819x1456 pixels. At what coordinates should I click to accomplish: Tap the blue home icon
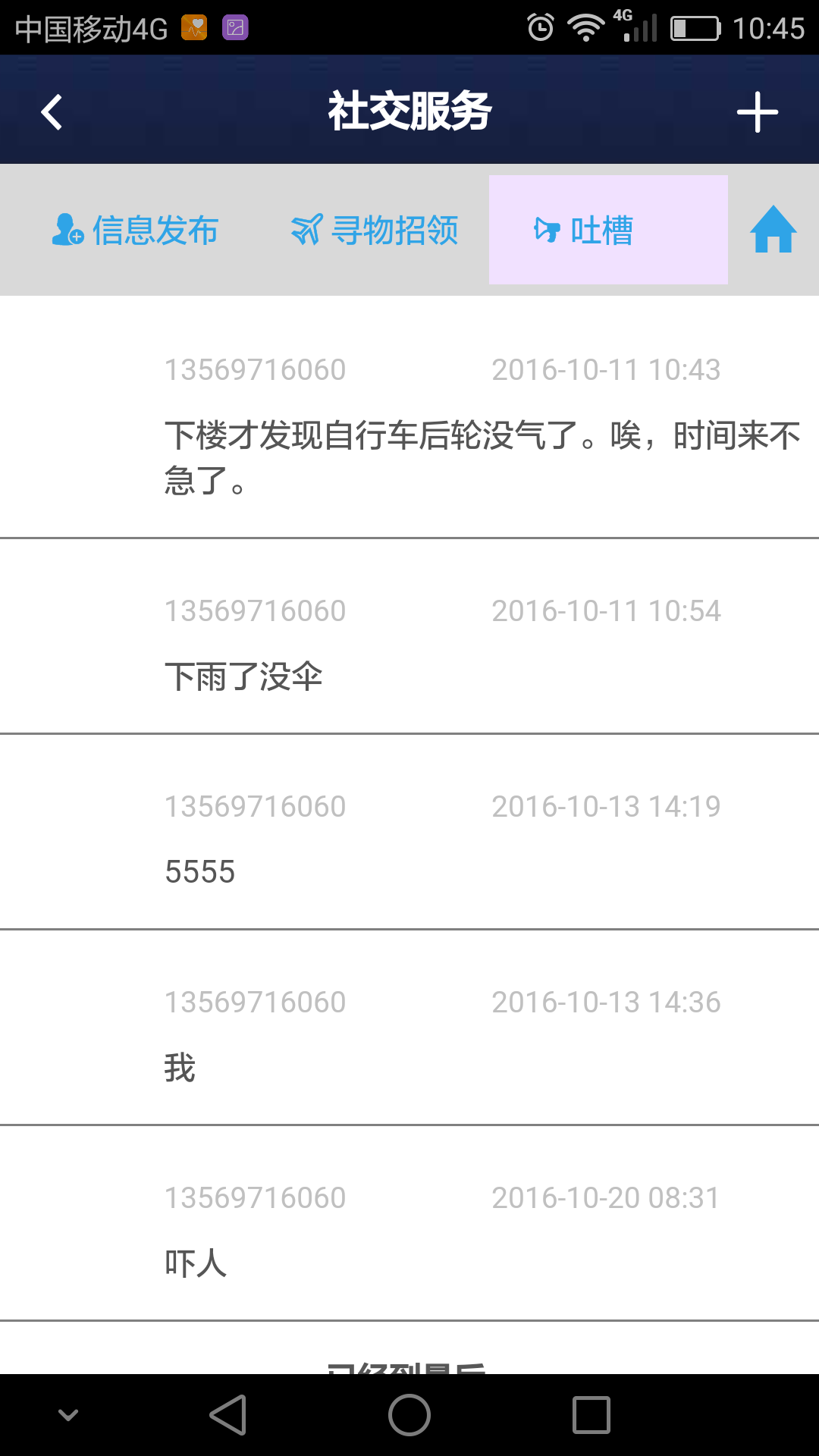click(773, 230)
